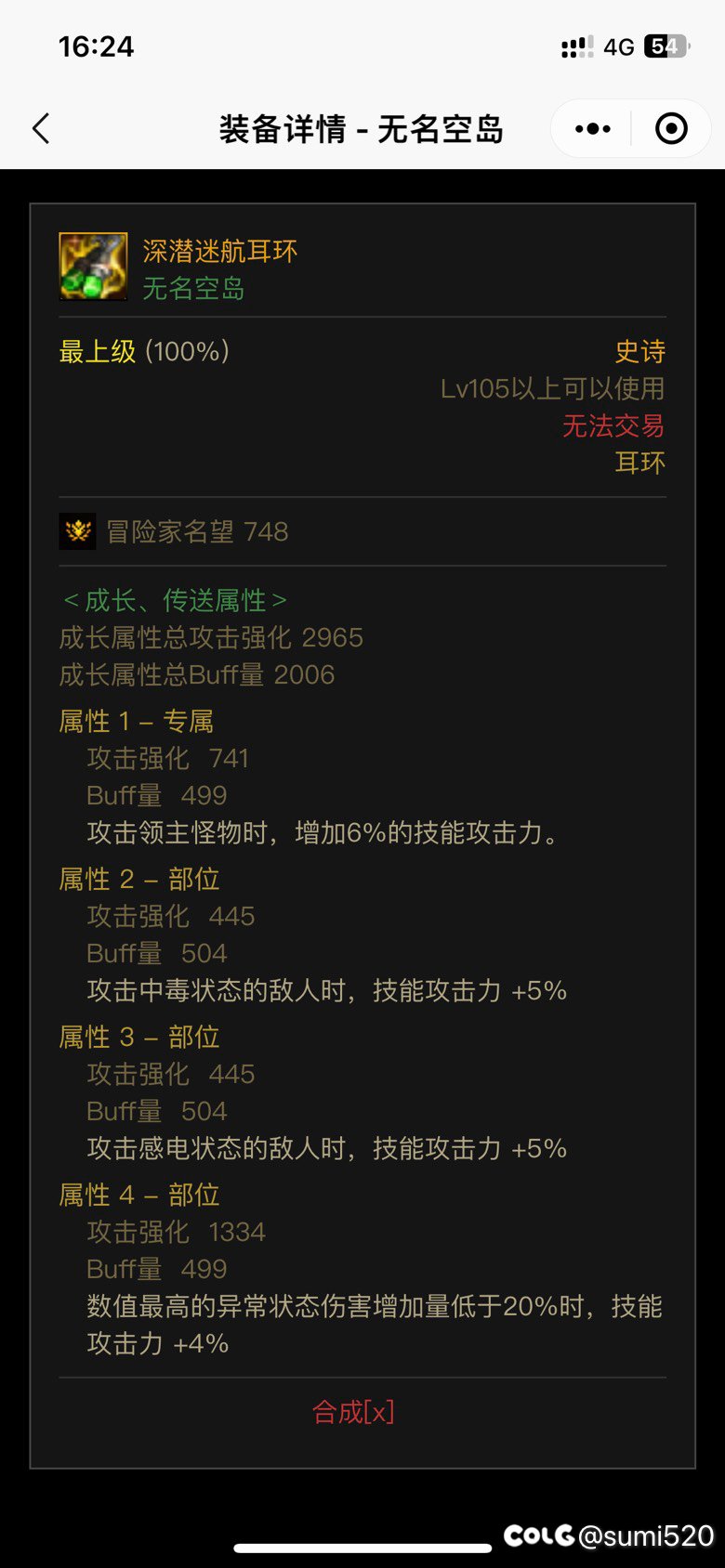725x1568 pixels.
Task: Open the 无名空岛 item set link
Action: click(193, 290)
